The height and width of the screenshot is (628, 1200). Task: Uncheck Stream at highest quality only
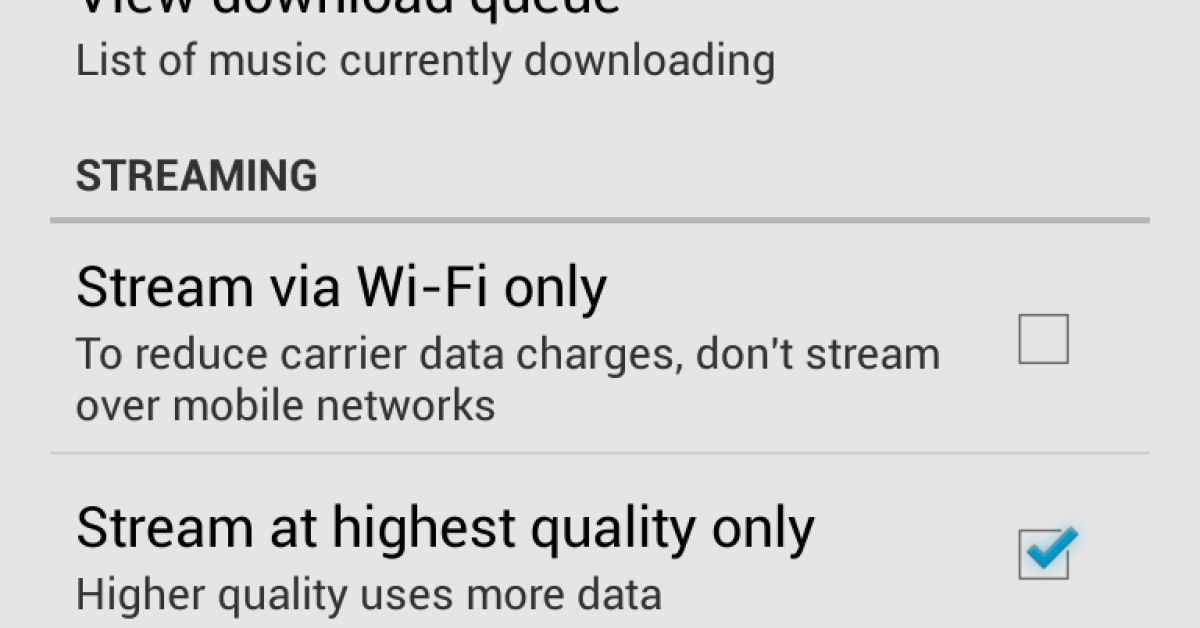point(1044,554)
